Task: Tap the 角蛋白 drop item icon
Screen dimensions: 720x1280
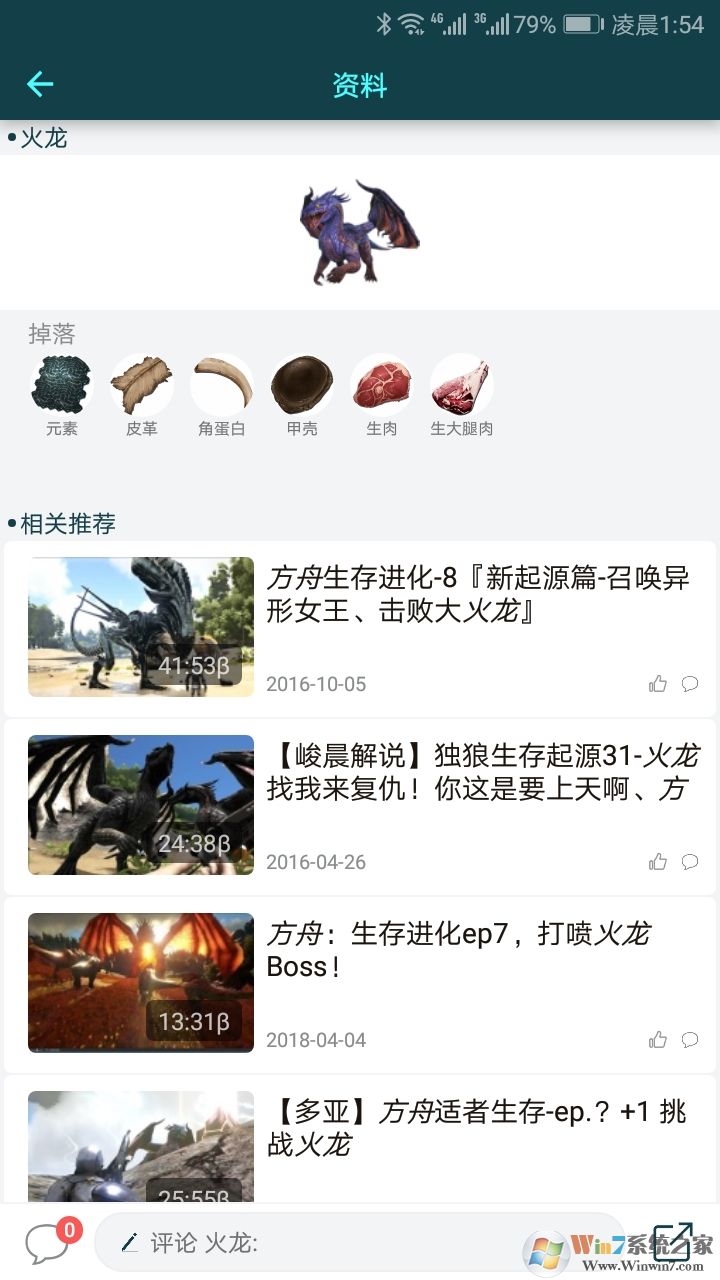Action: click(221, 385)
